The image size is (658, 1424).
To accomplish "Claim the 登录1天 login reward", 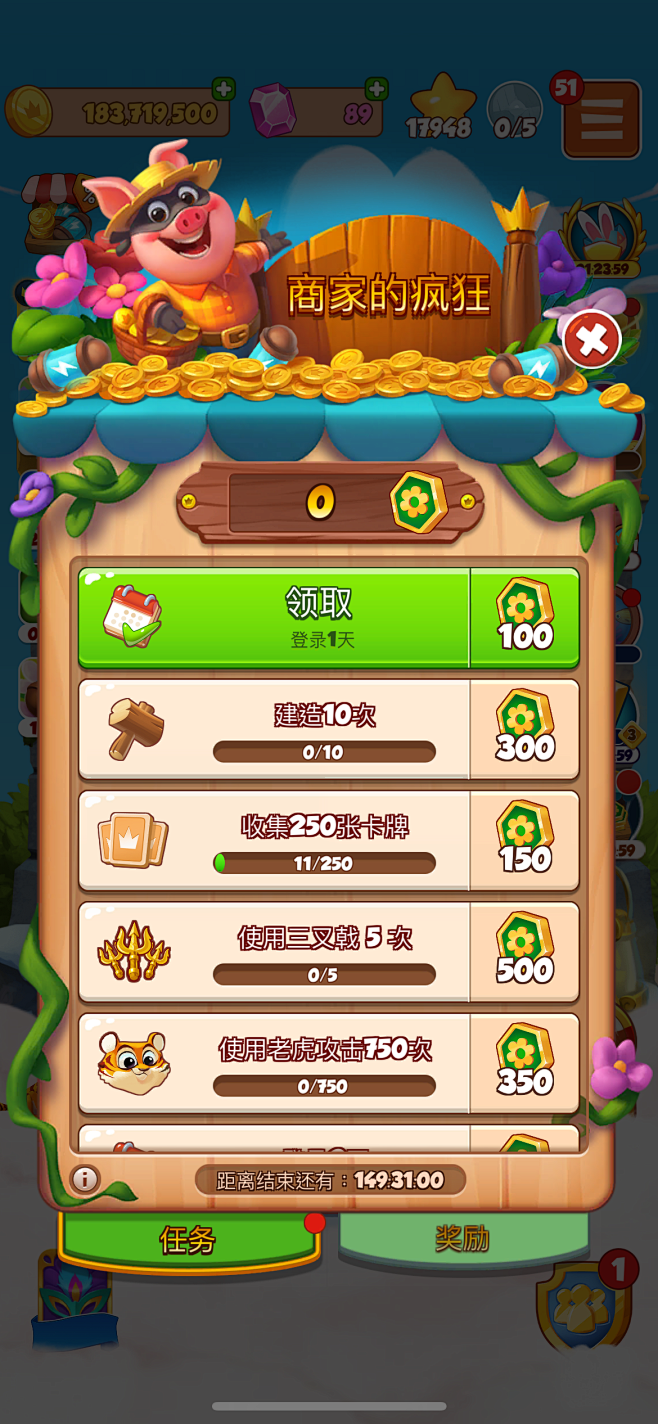I will (329, 618).
